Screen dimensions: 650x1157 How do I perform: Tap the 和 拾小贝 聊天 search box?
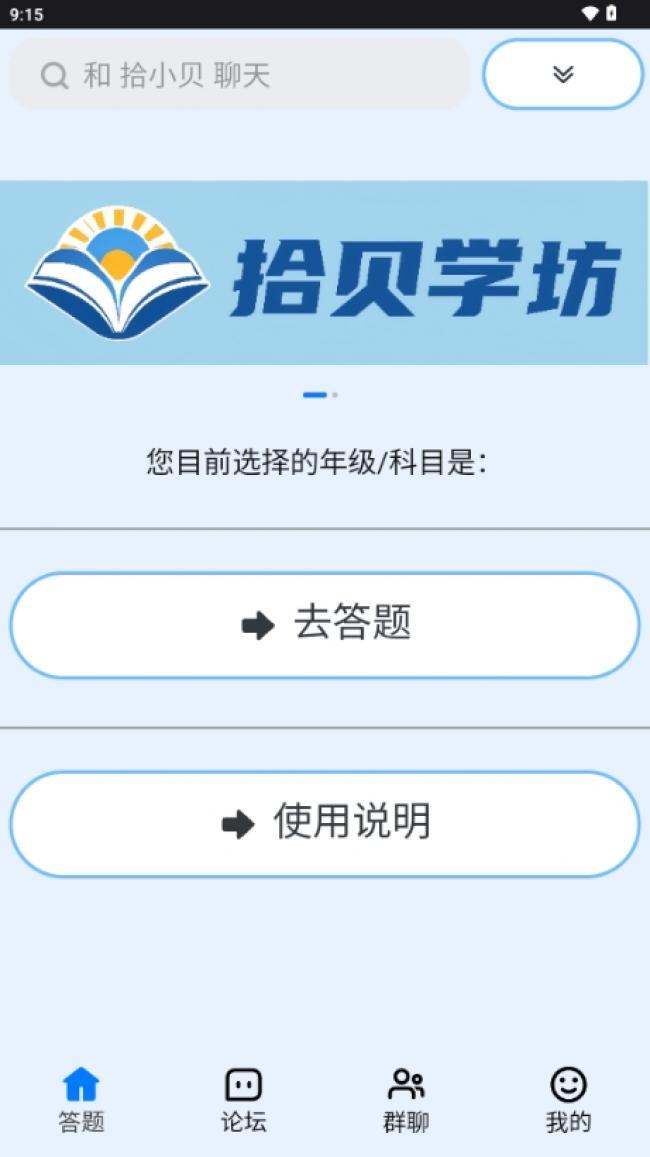pyautogui.click(x=238, y=75)
